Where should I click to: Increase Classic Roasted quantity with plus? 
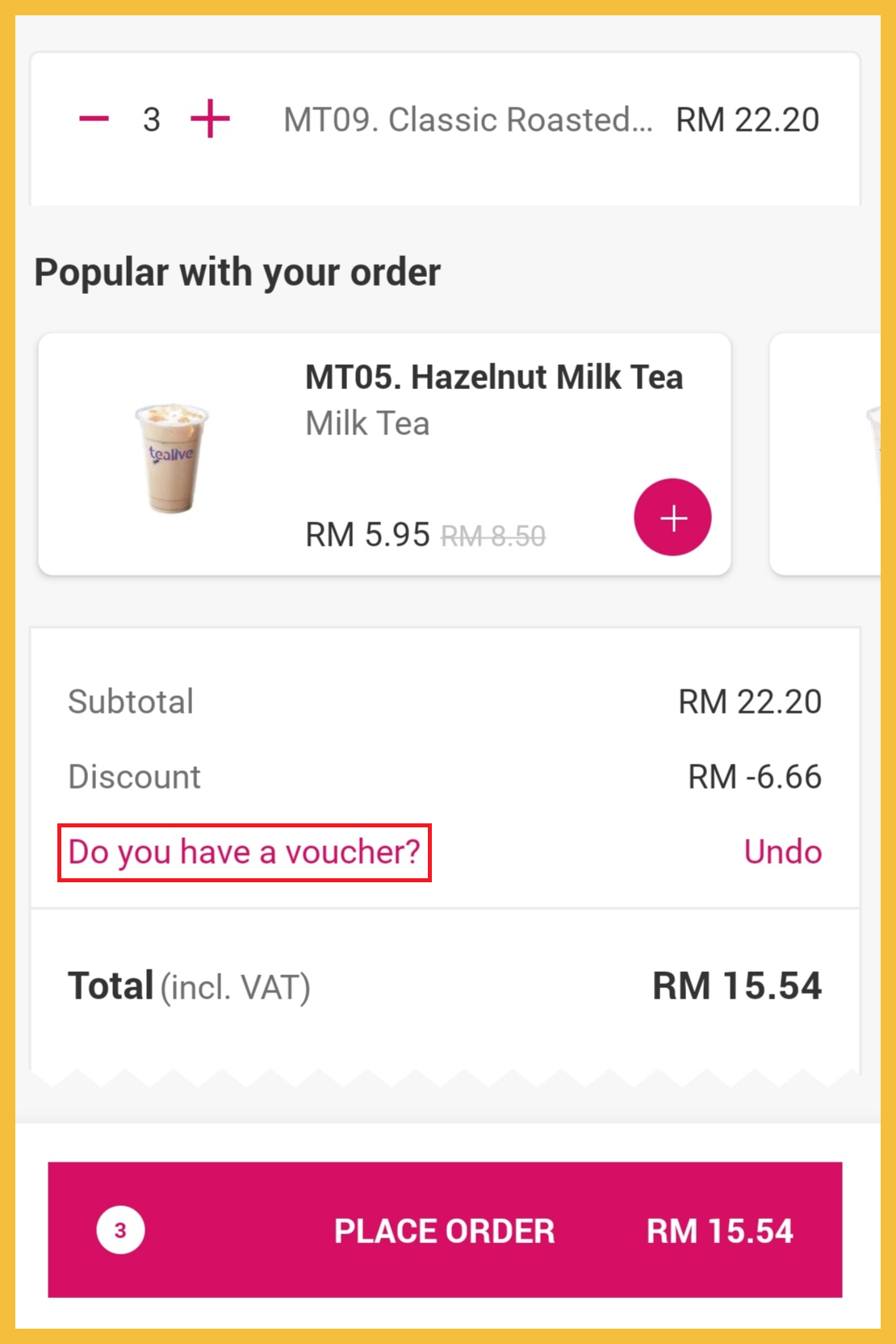click(x=210, y=119)
